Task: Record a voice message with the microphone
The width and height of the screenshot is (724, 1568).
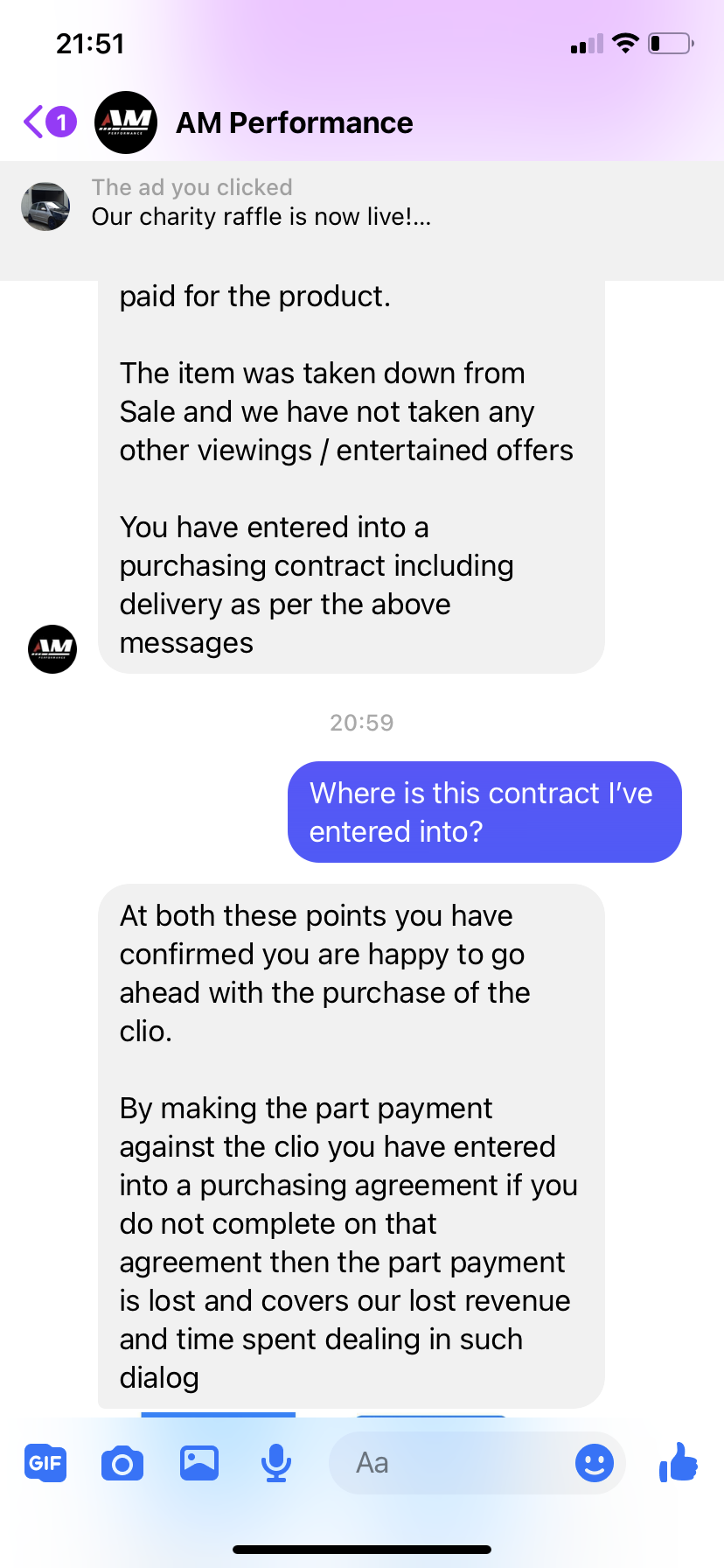Action: coord(276,1463)
